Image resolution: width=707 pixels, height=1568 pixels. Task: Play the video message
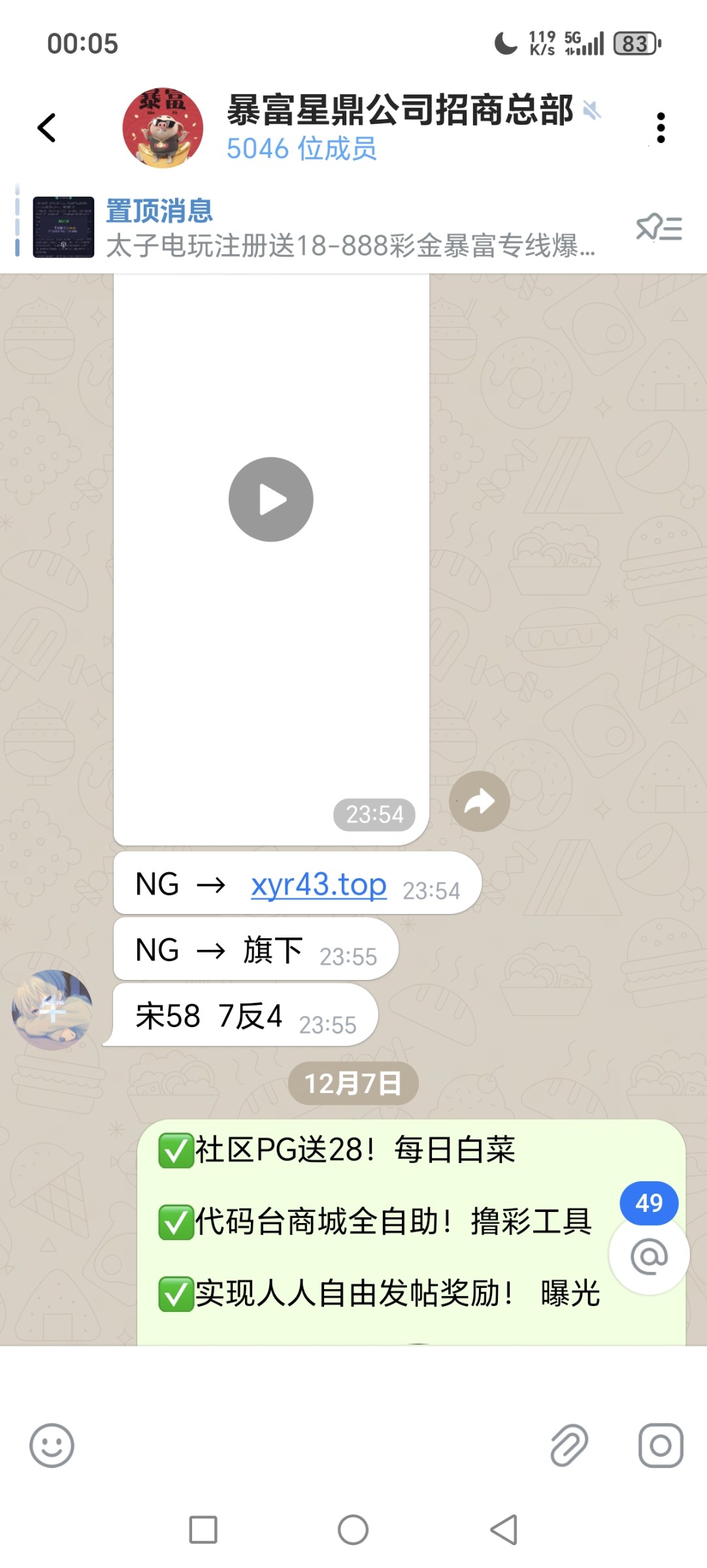271,500
